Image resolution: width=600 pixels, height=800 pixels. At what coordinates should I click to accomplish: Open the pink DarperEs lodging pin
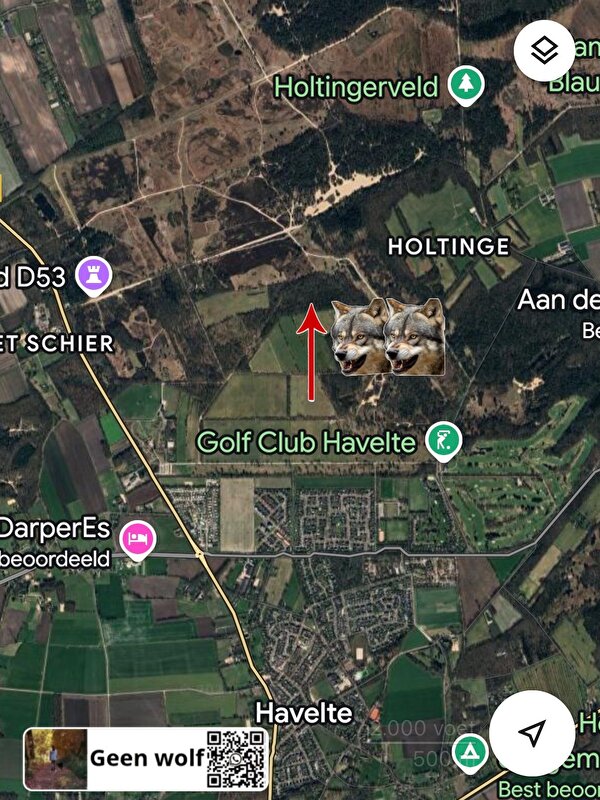click(137, 540)
